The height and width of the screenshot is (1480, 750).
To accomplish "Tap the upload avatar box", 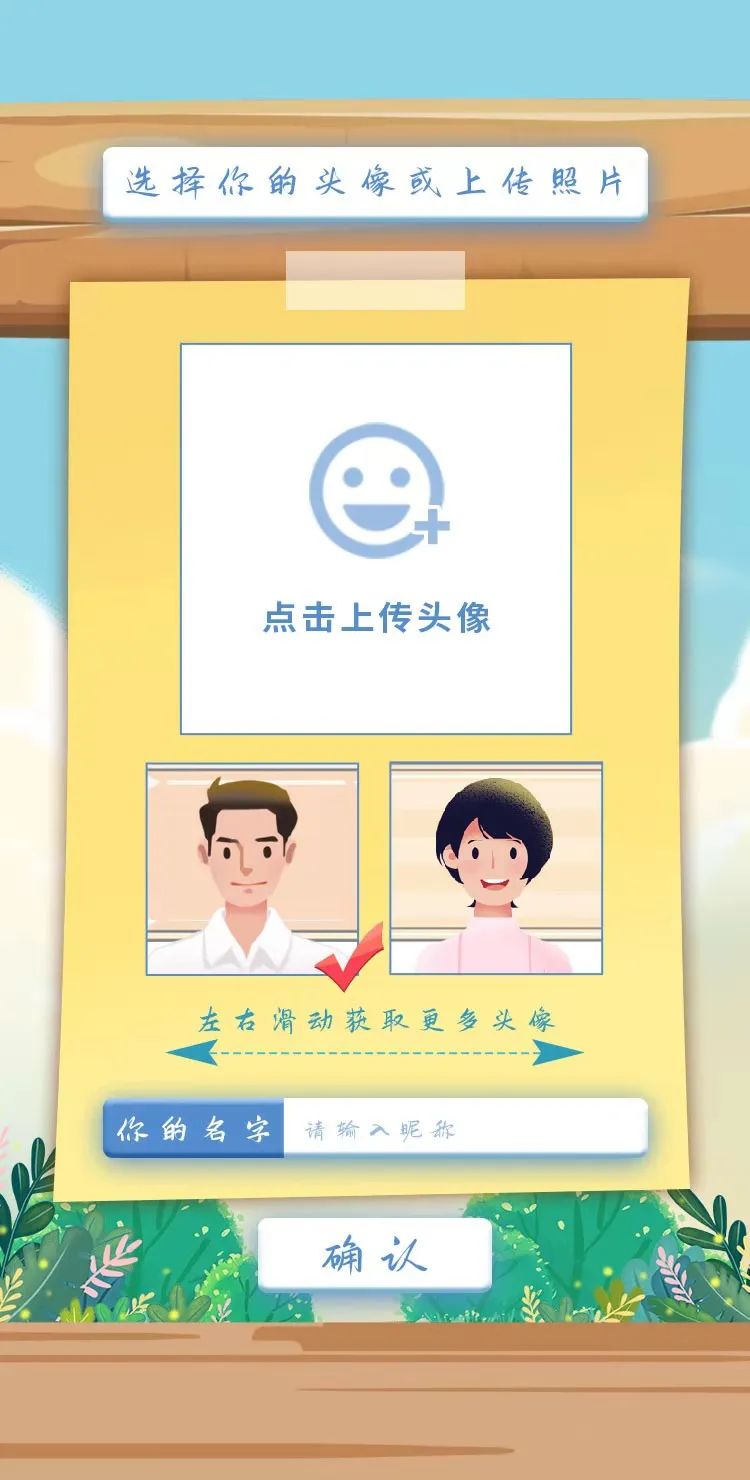I will [x=375, y=538].
